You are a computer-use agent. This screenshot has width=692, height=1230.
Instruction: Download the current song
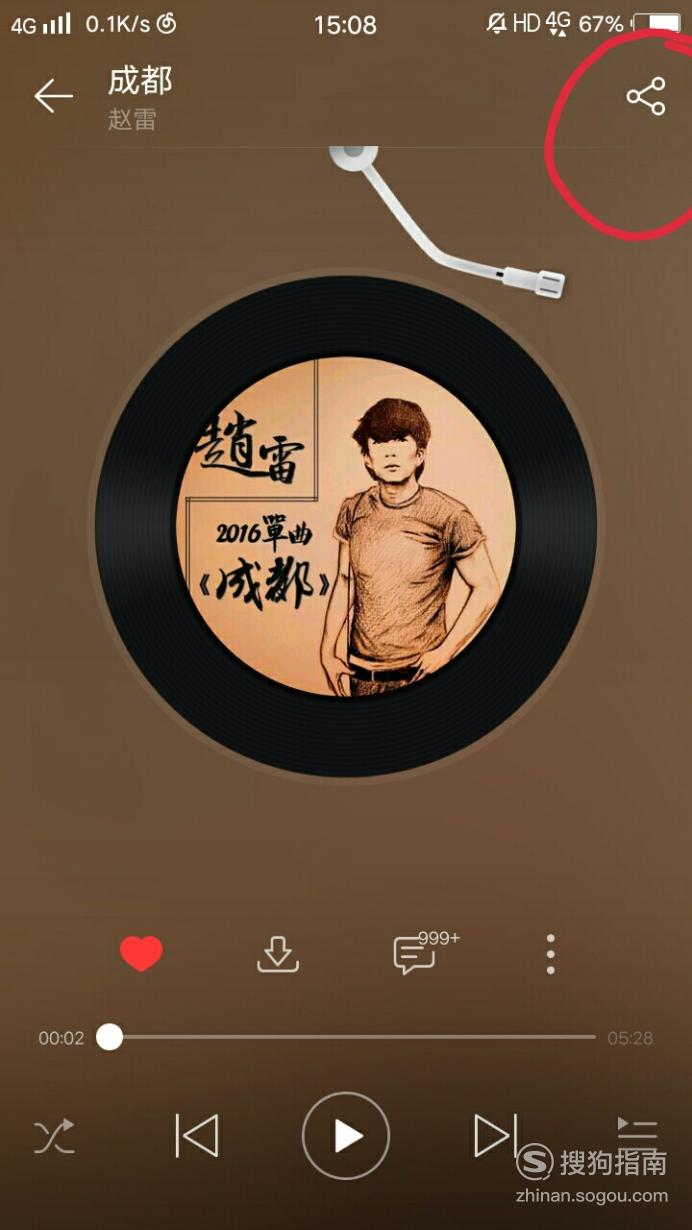[278, 955]
